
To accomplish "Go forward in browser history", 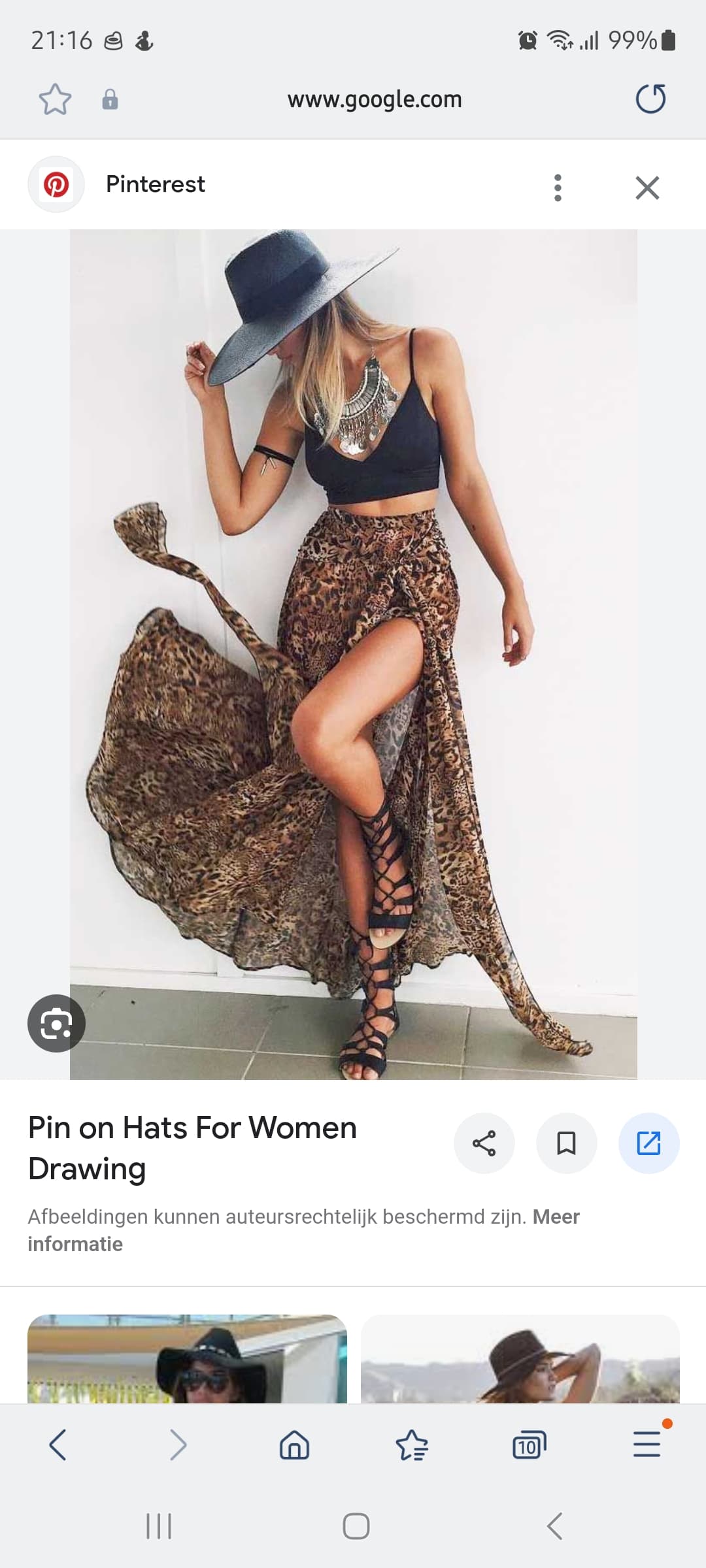I will 177,1445.
